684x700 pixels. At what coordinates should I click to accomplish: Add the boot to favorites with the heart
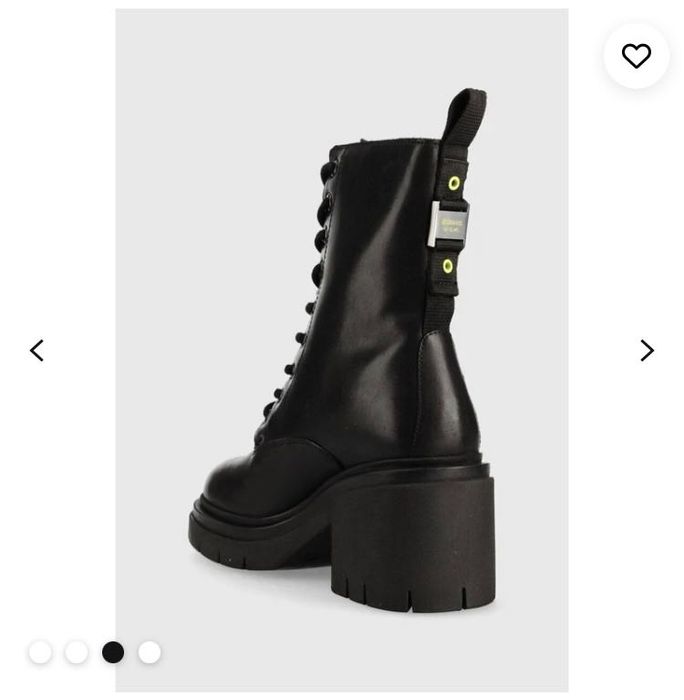click(636, 56)
